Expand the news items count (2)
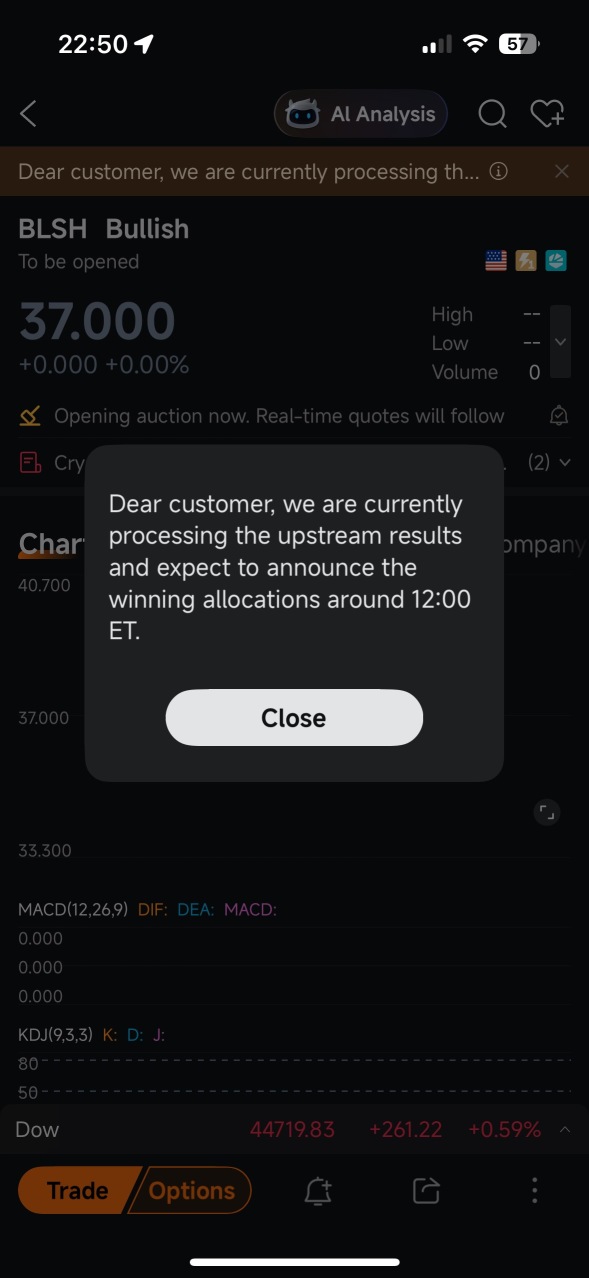The height and width of the screenshot is (1278, 589). click(549, 463)
